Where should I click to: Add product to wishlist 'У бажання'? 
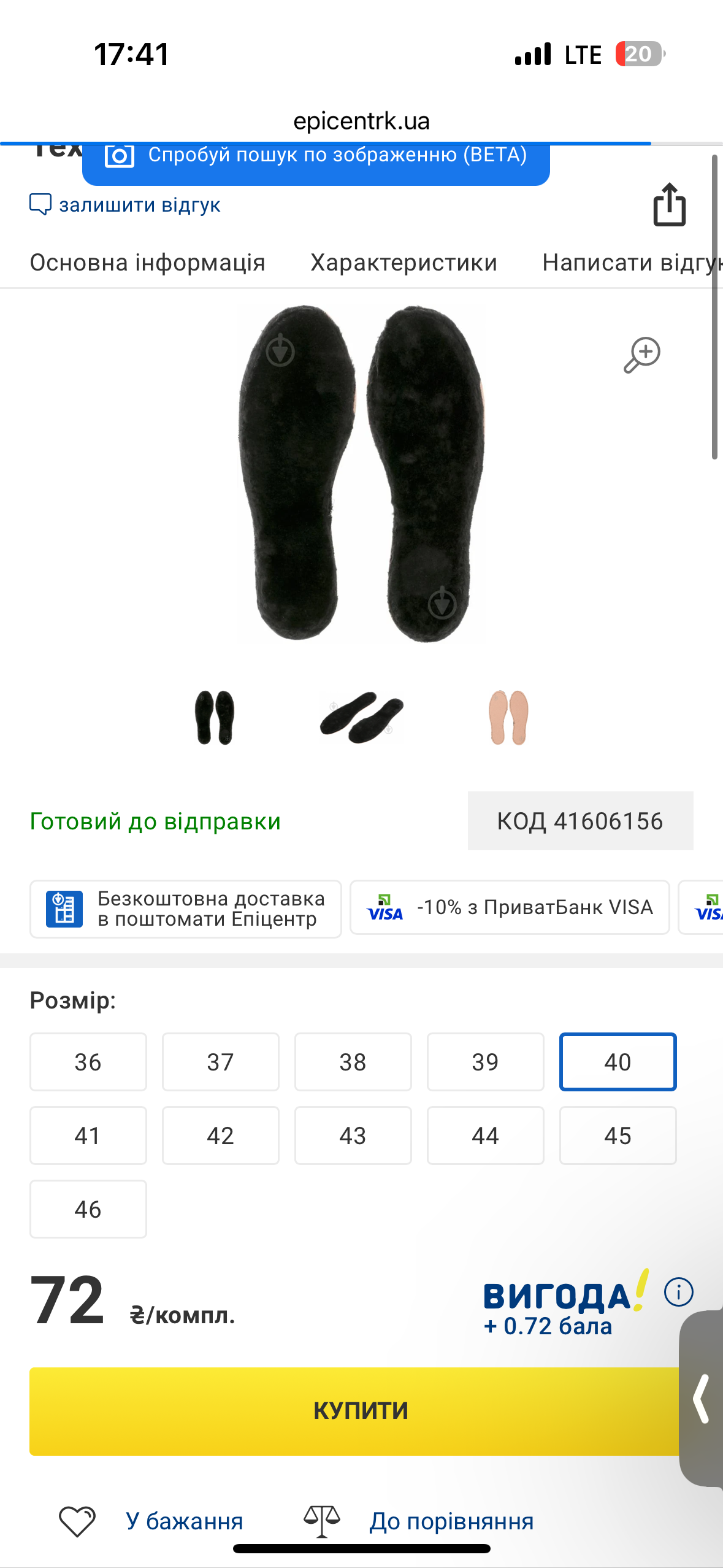pos(151,1521)
